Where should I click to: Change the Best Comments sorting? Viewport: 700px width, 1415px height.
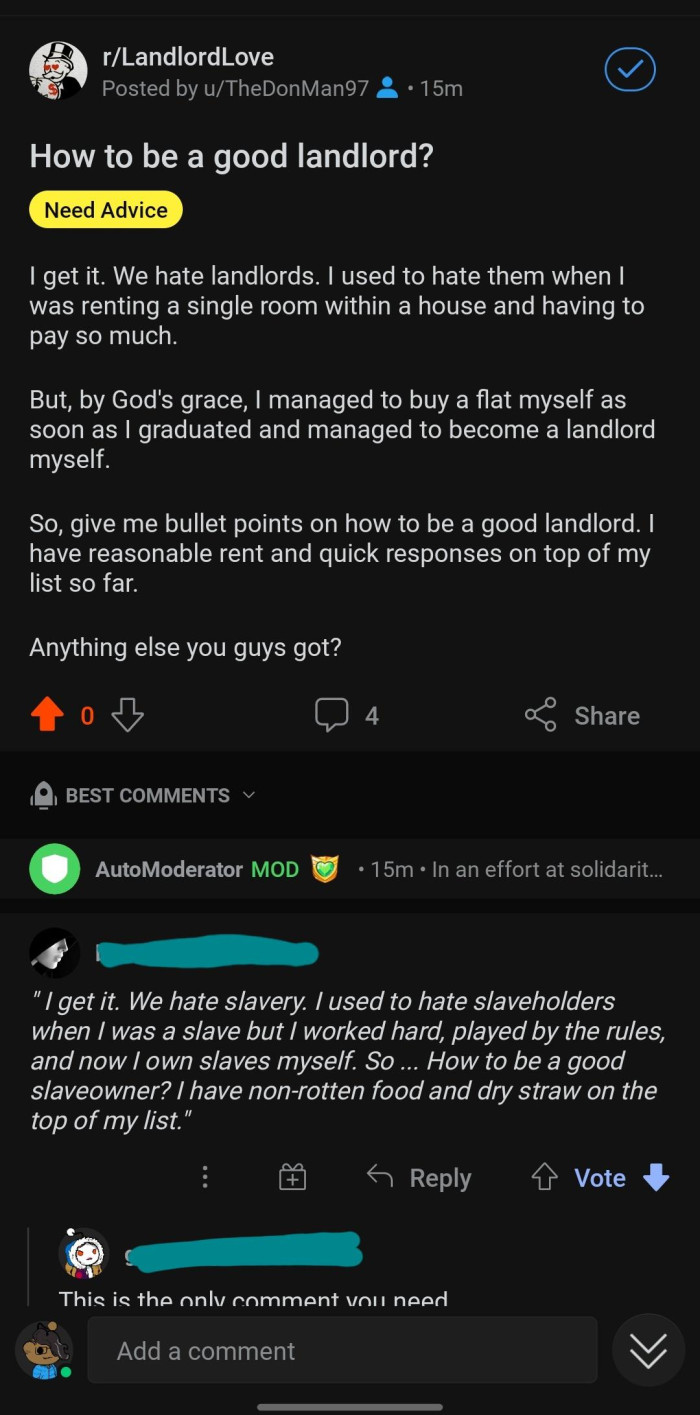[146, 795]
